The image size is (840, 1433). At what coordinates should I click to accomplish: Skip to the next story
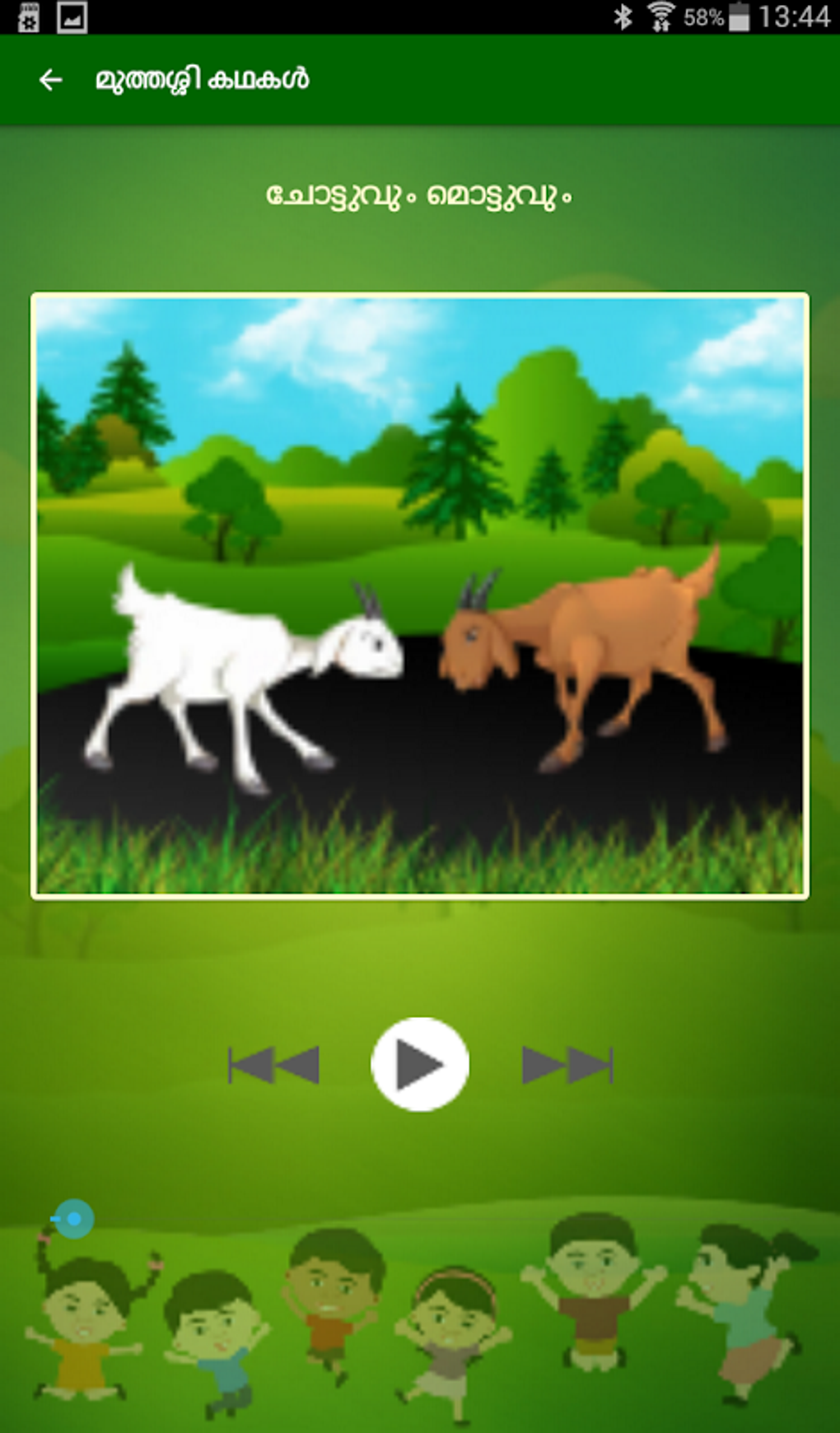(567, 1065)
